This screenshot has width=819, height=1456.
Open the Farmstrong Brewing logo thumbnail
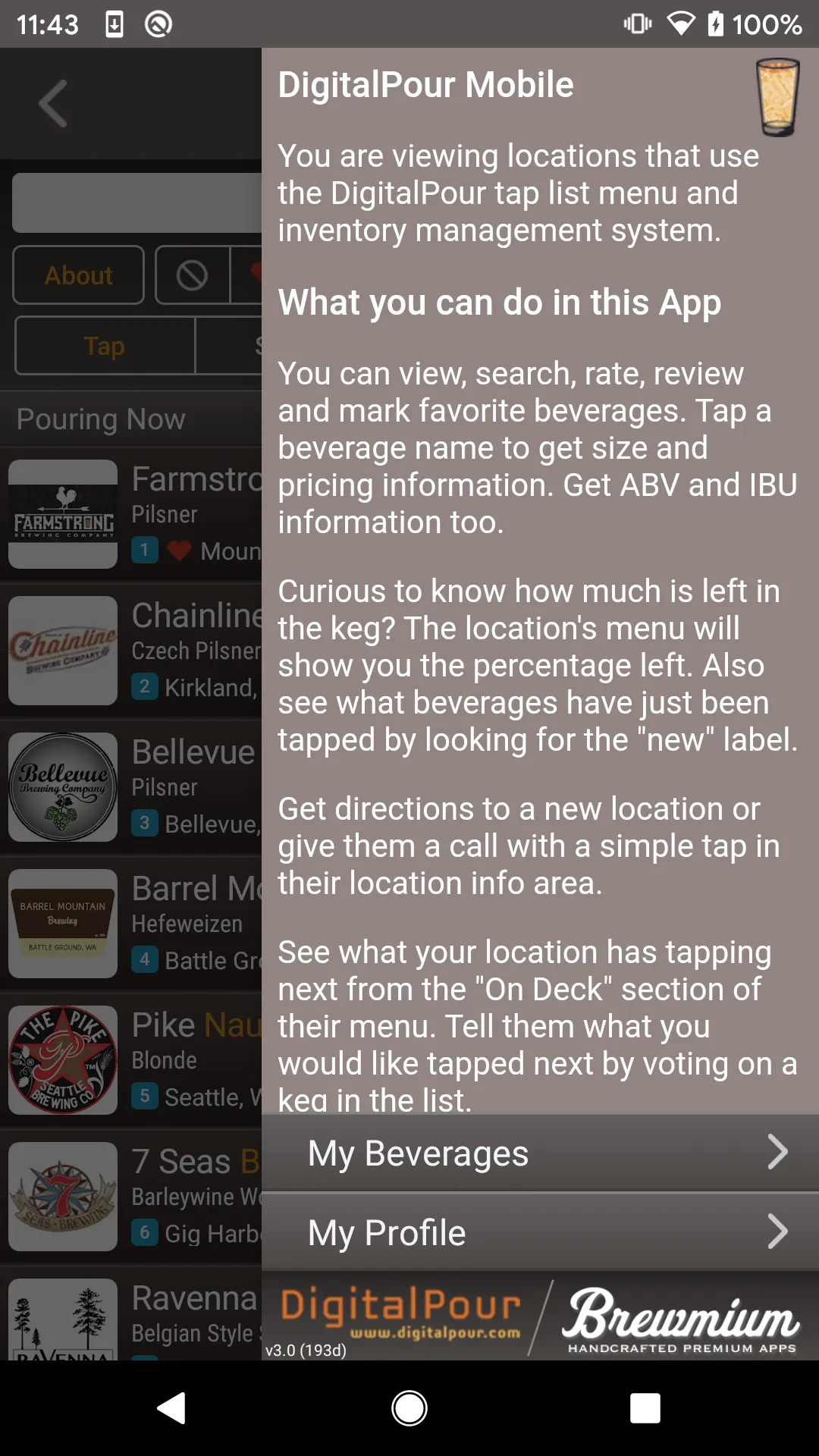coord(62,514)
